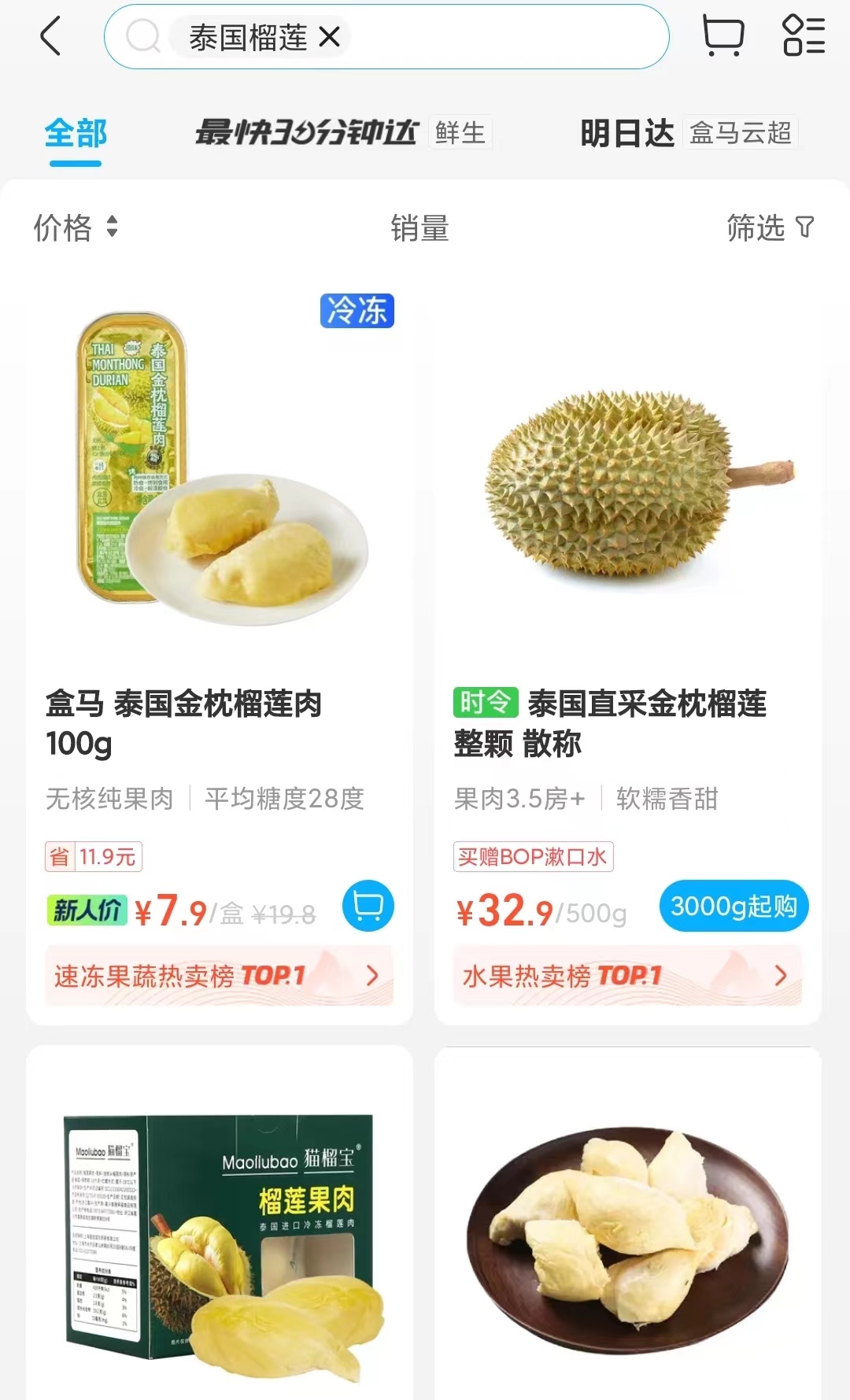
Task: Switch the list layout view
Action: pyautogui.click(x=804, y=36)
